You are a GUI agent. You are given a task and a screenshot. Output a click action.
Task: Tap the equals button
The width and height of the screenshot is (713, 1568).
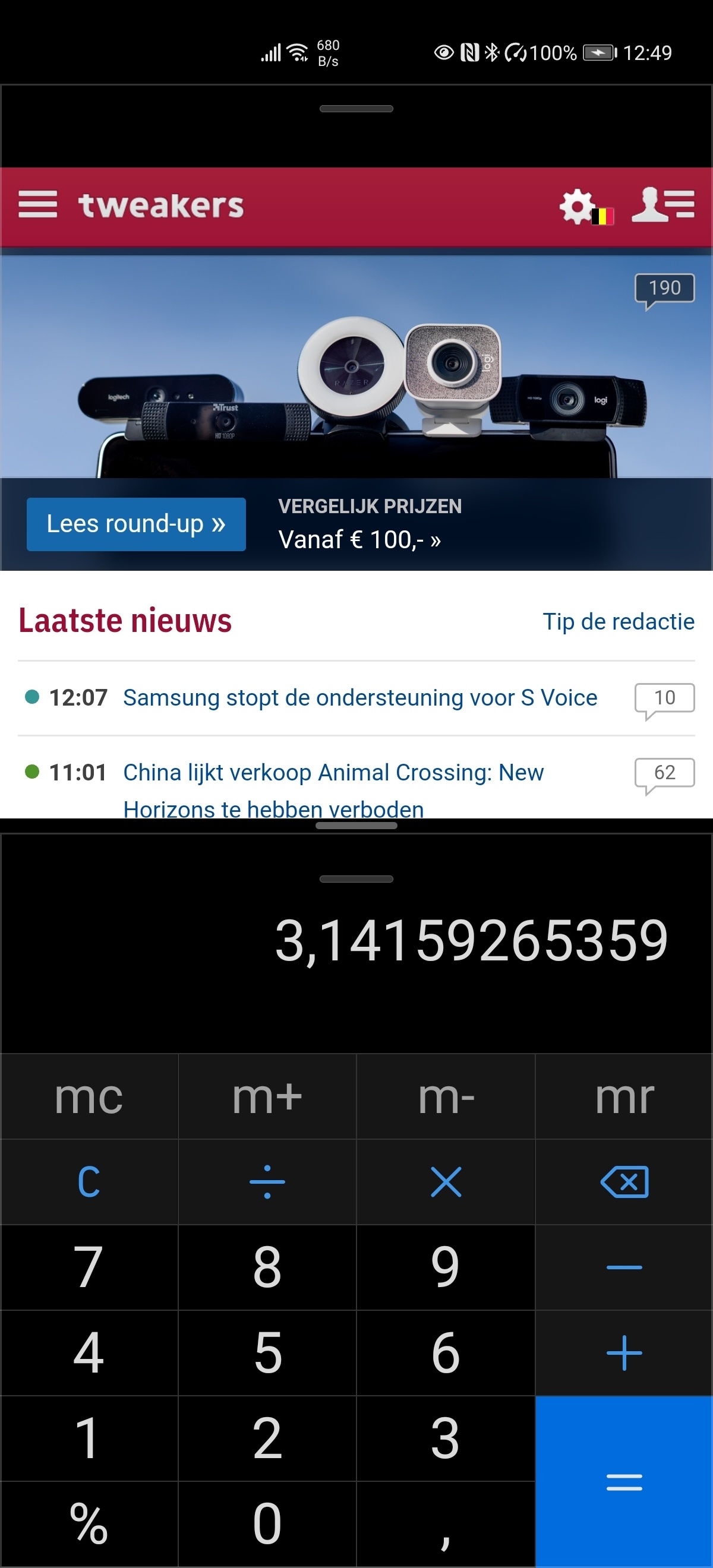coord(624,1481)
